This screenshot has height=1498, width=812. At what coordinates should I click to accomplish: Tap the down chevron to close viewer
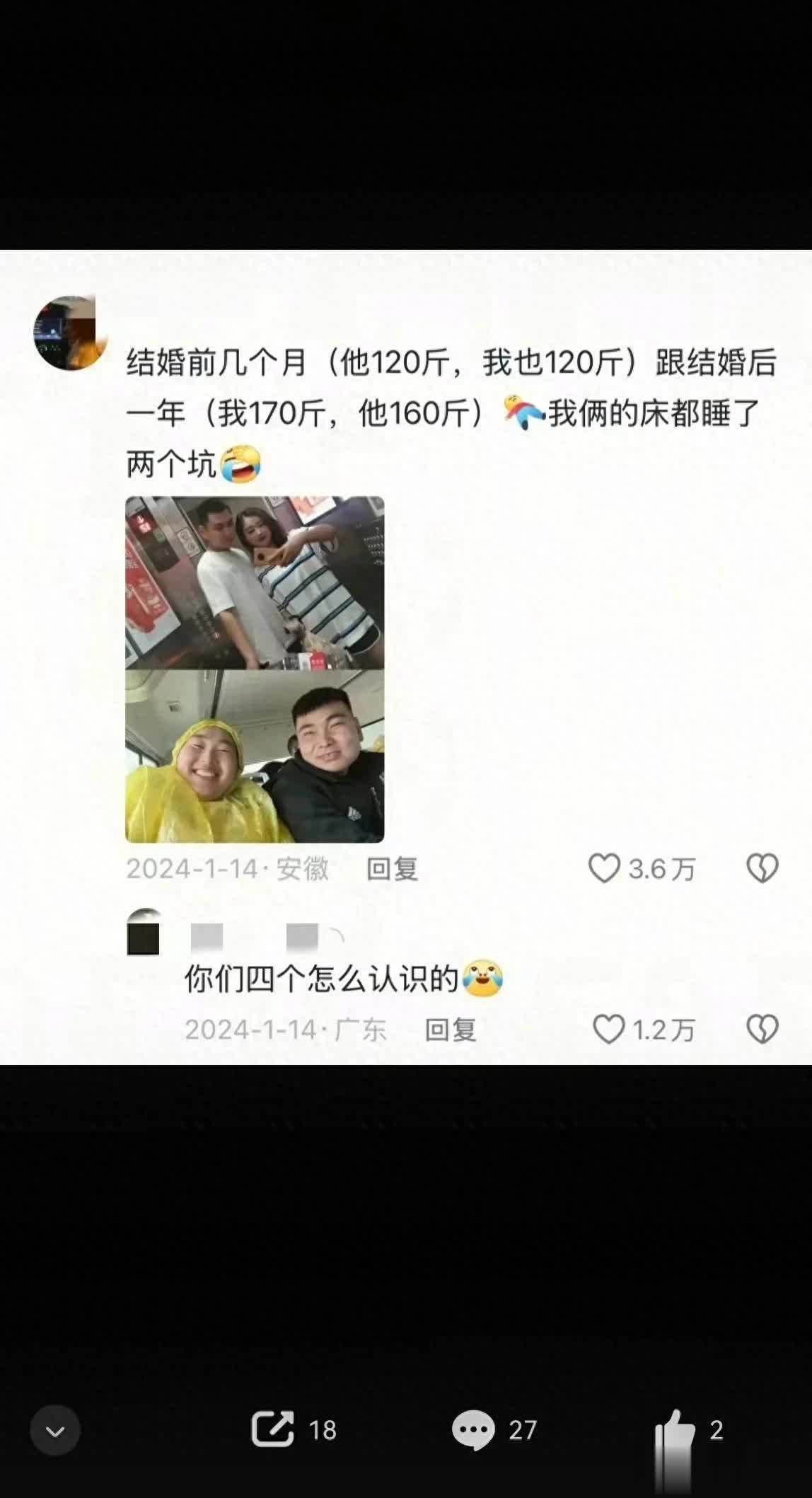[x=55, y=1431]
